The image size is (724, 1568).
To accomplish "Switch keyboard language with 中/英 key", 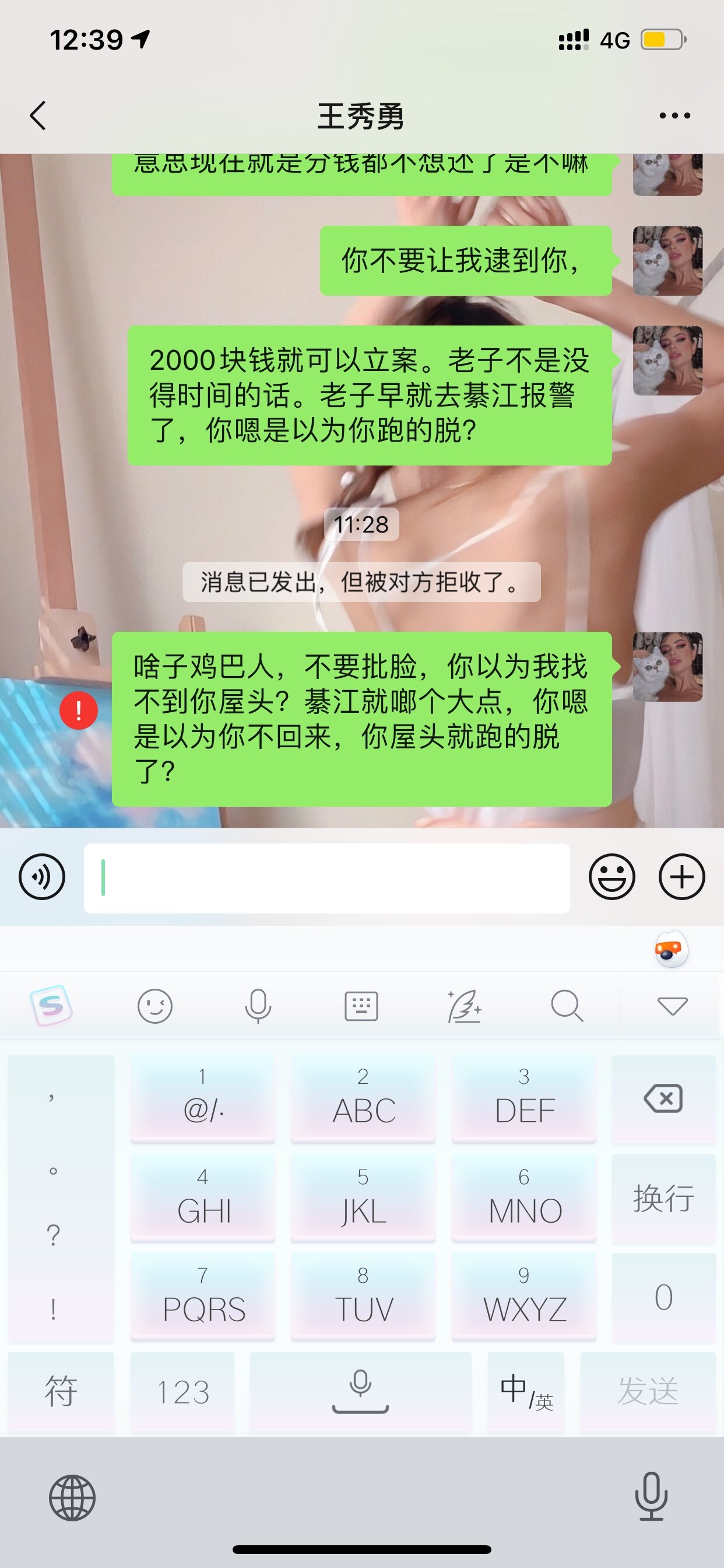I will (x=526, y=1391).
